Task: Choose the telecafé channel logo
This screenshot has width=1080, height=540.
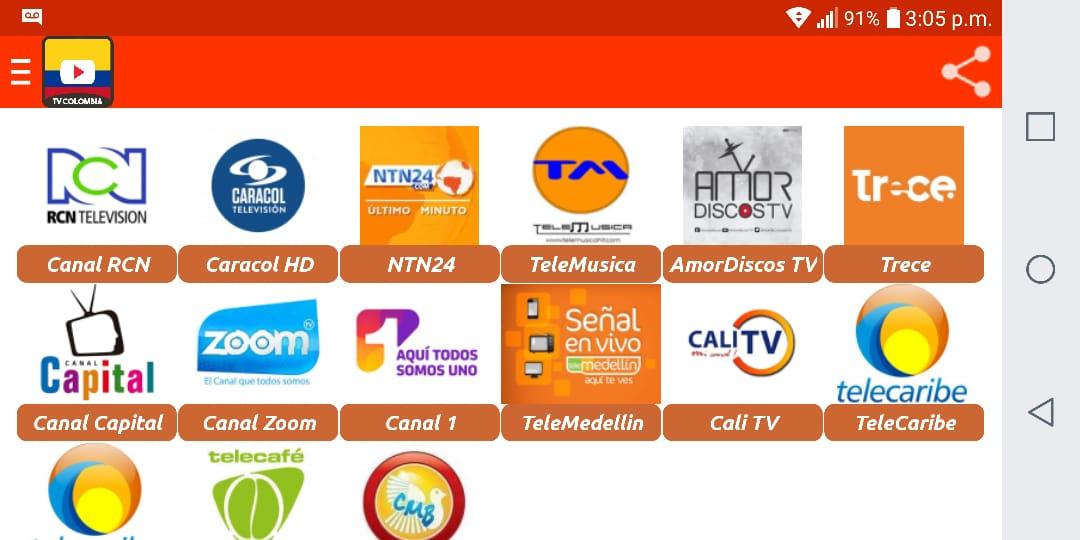Action: click(x=257, y=495)
